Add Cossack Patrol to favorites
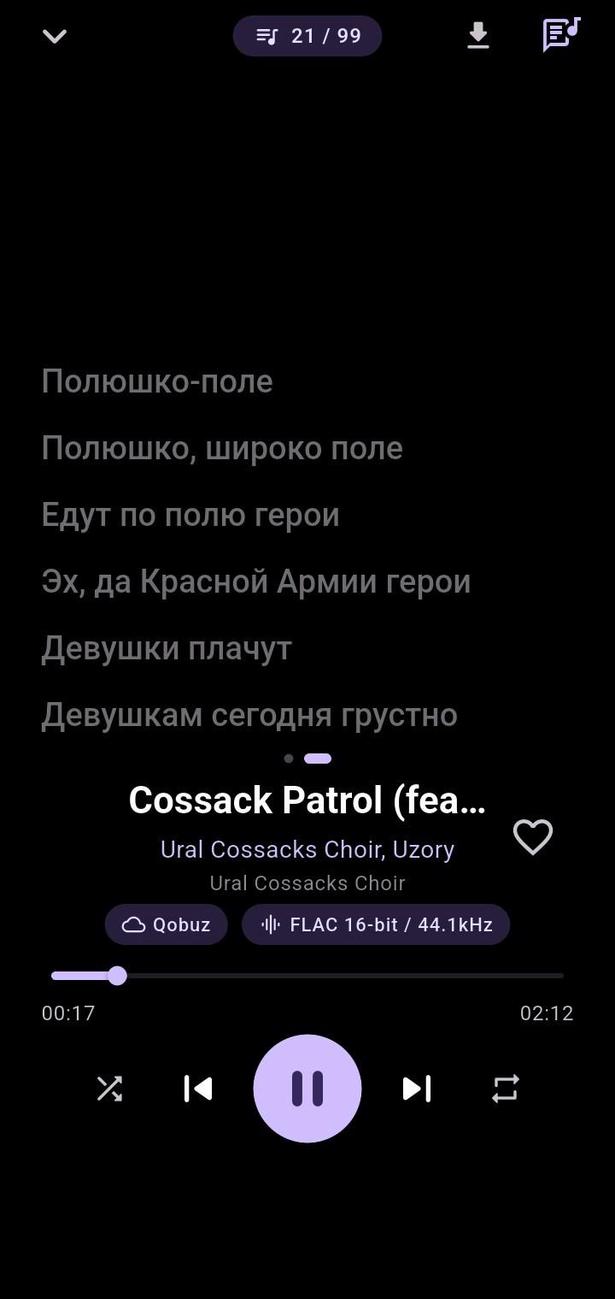615x1299 pixels. click(x=532, y=837)
